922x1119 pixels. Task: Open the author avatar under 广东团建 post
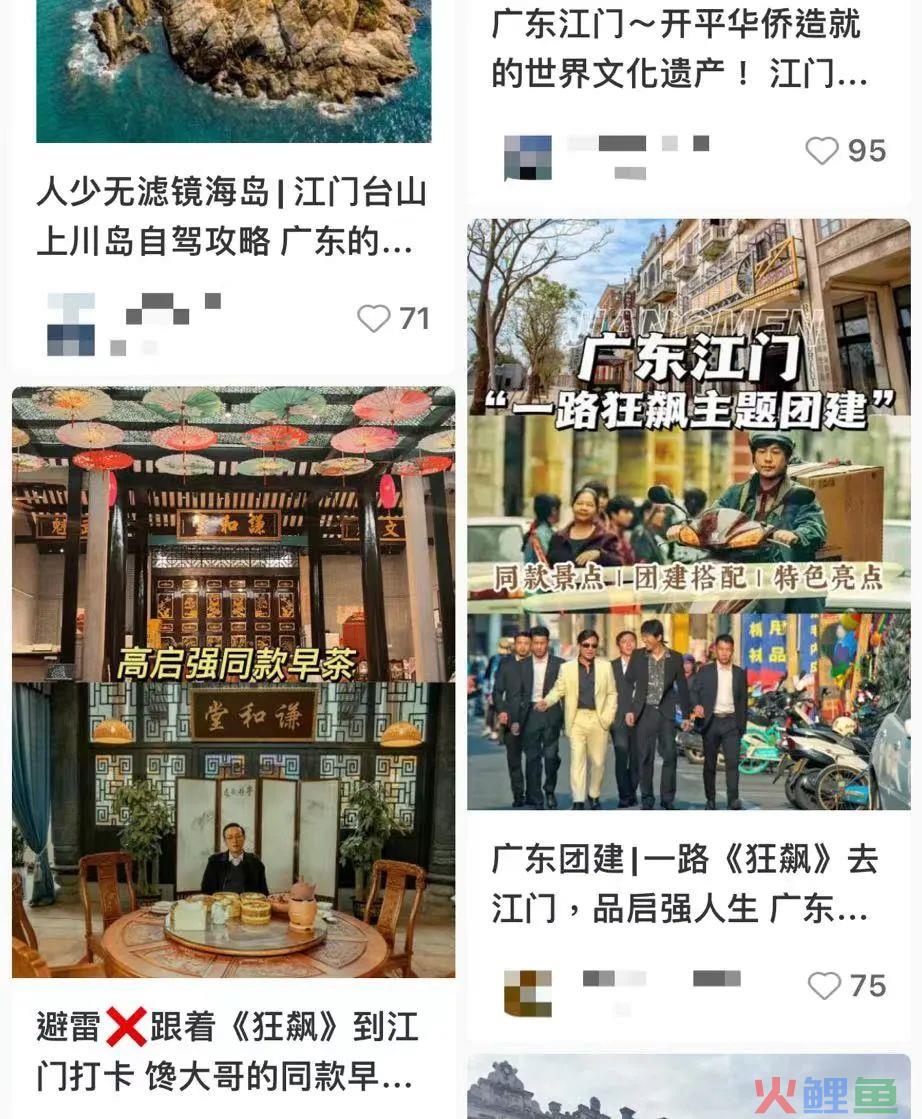tap(528, 991)
